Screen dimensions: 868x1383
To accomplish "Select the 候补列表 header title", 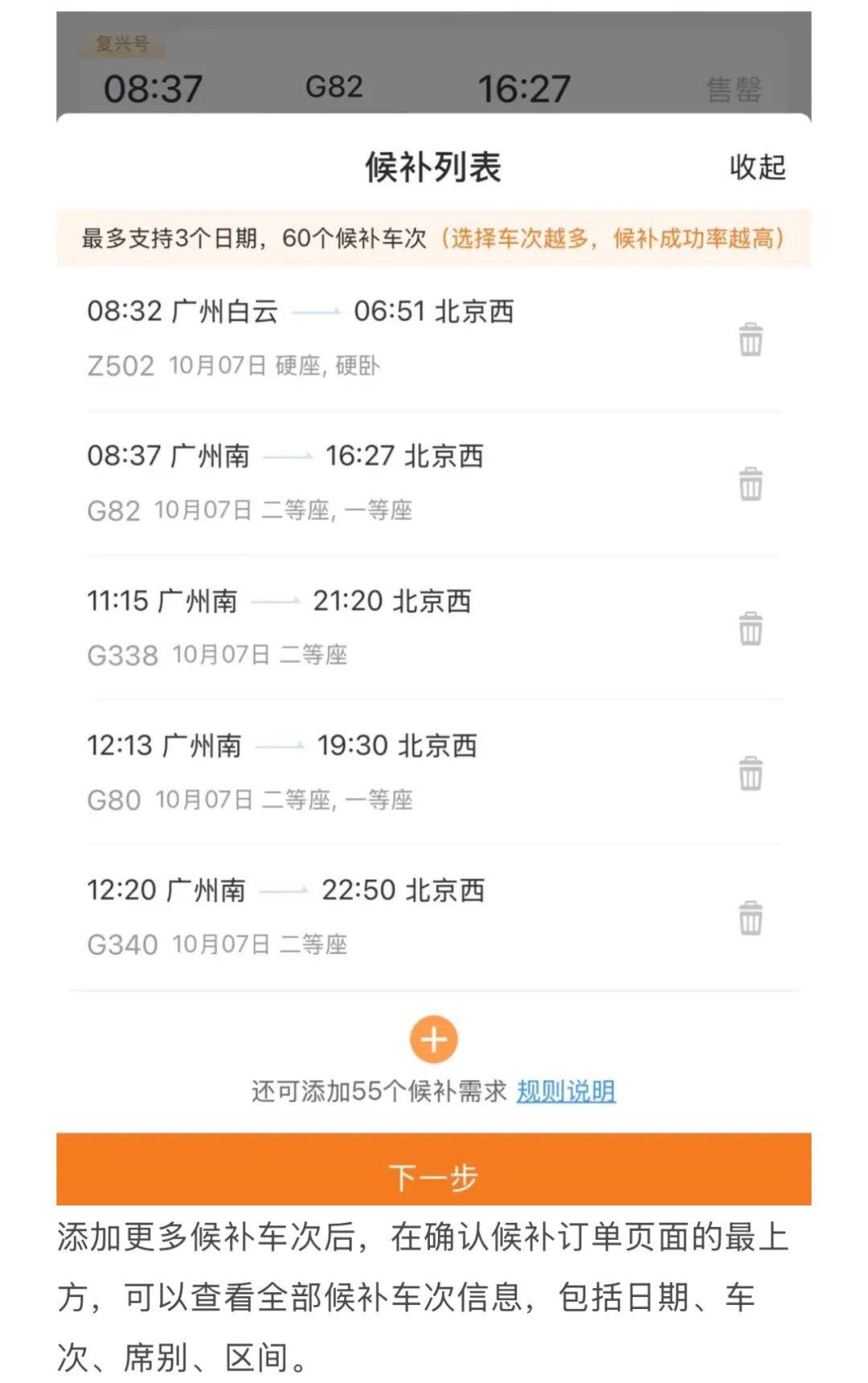I will 434,167.
